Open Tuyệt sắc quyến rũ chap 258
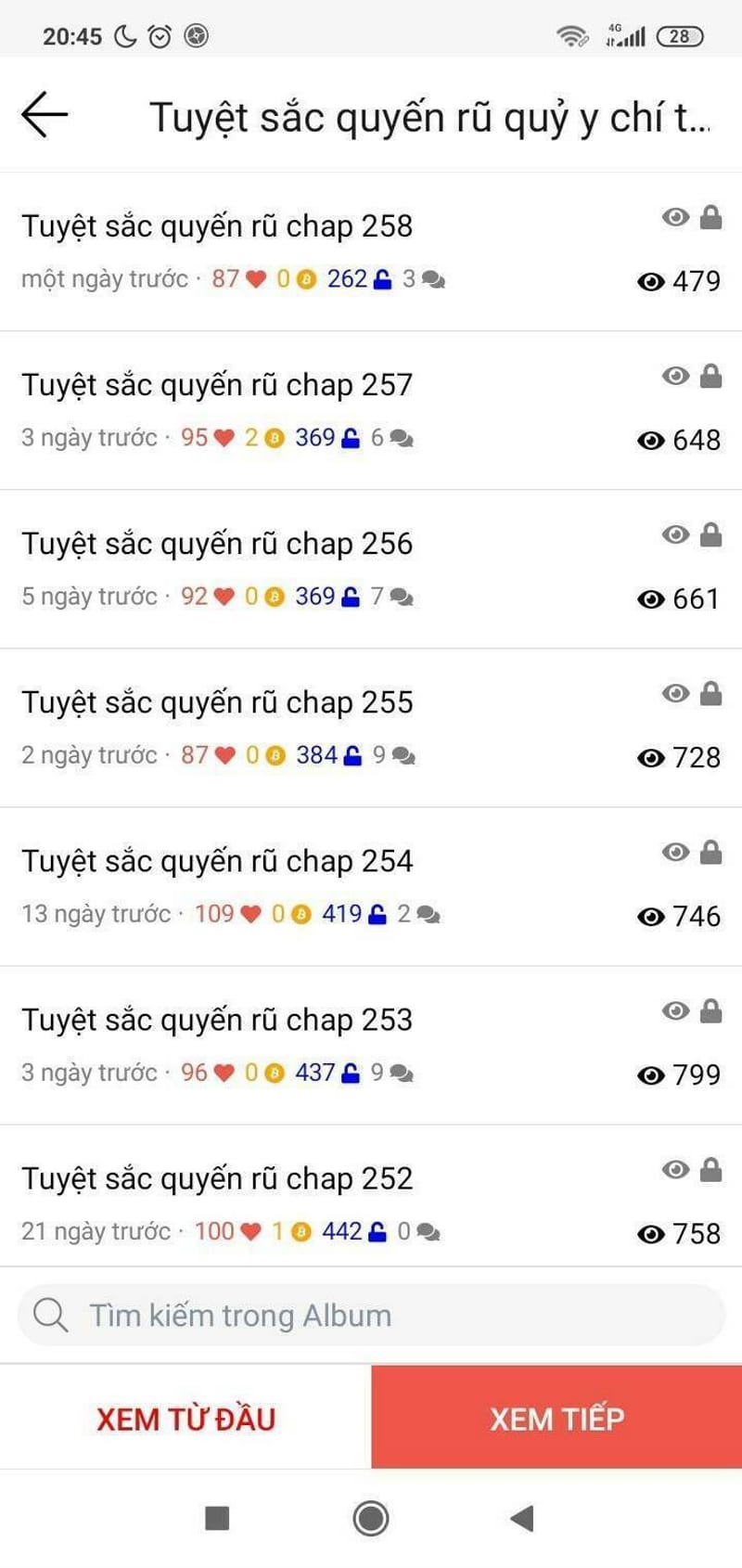This screenshot has height=1568, width=742. 217,226
